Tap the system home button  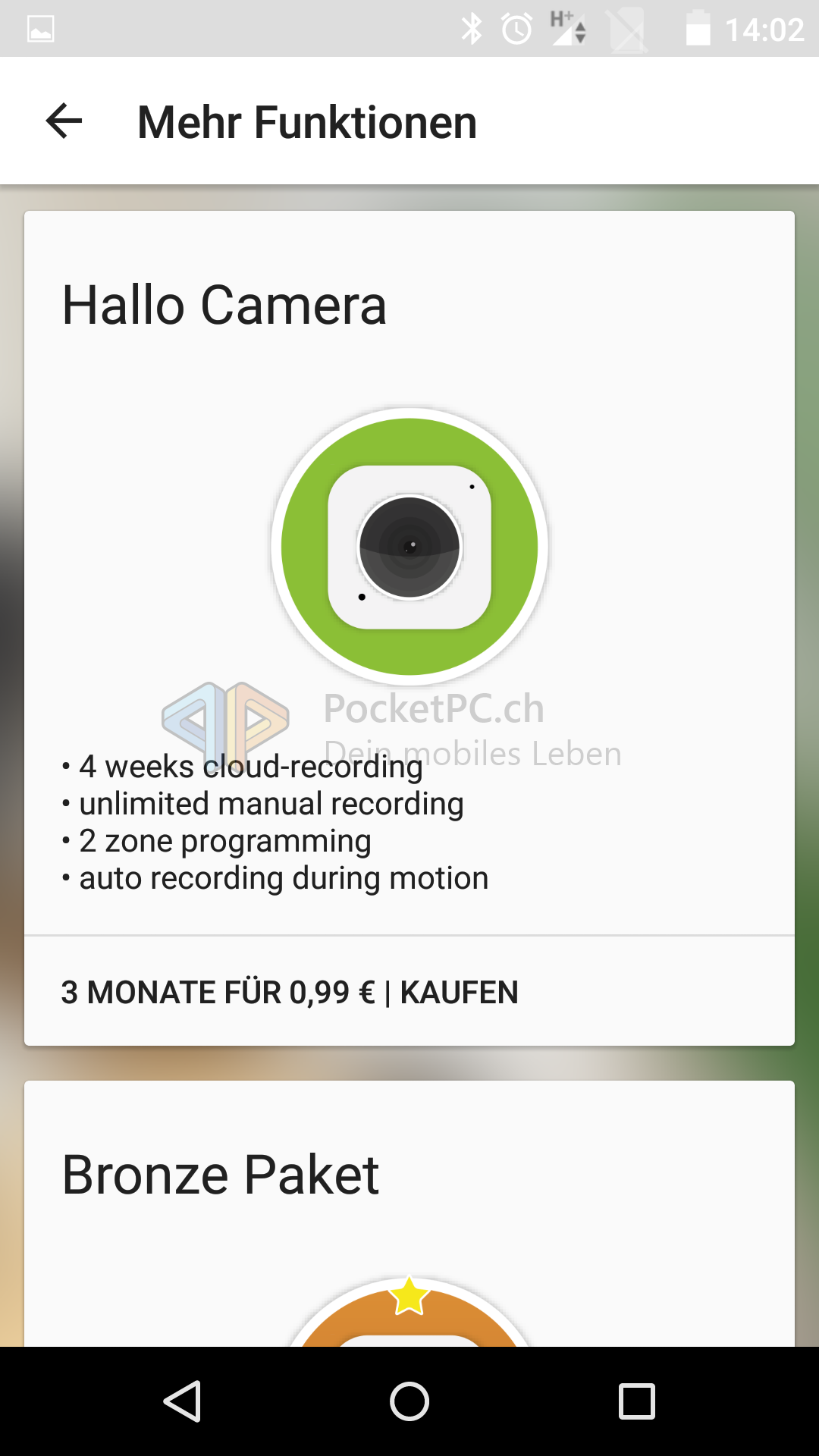click(409, 1401)
